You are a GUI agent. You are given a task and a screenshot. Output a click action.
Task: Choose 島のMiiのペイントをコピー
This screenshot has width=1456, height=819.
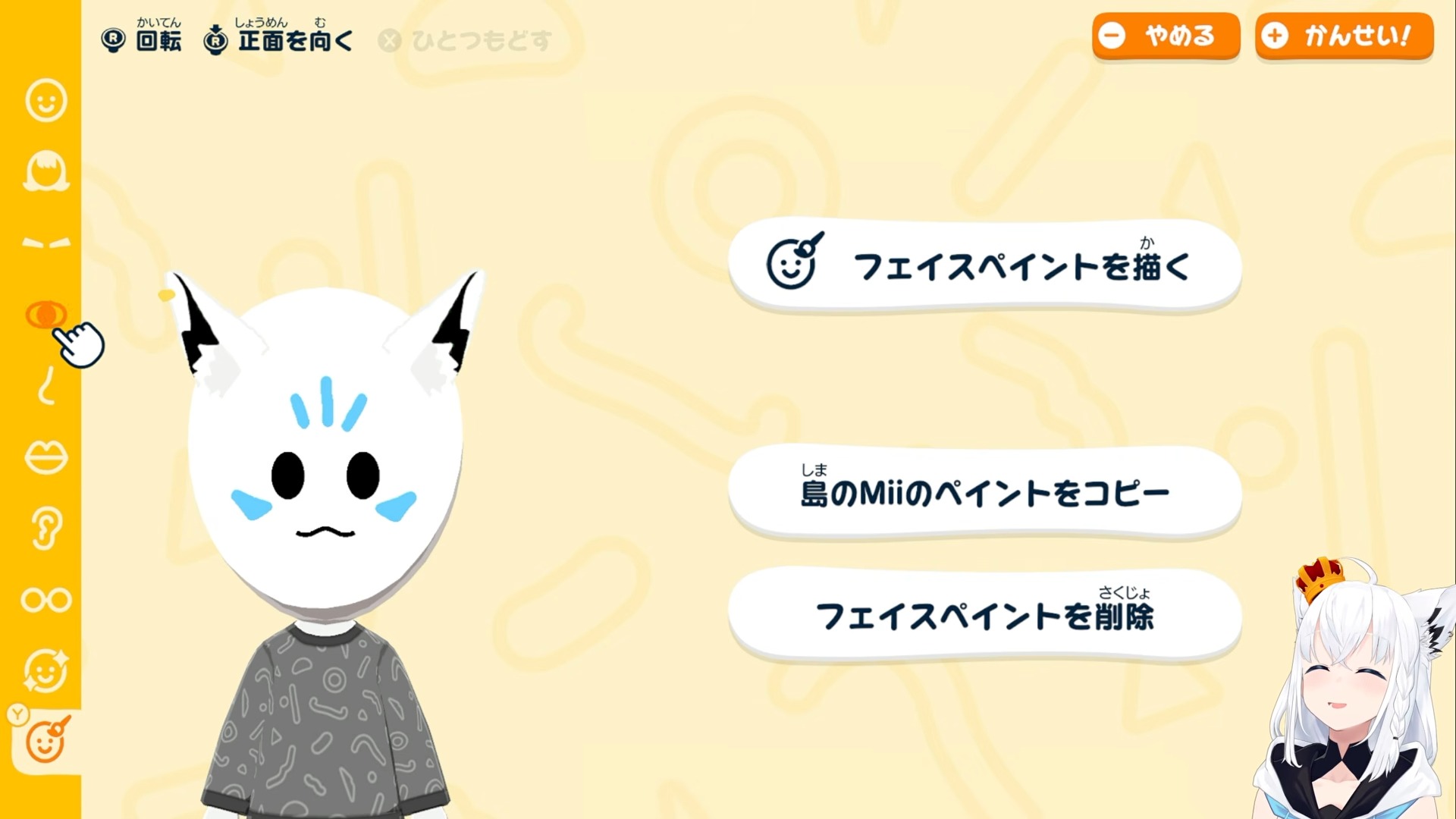[984, 493]
